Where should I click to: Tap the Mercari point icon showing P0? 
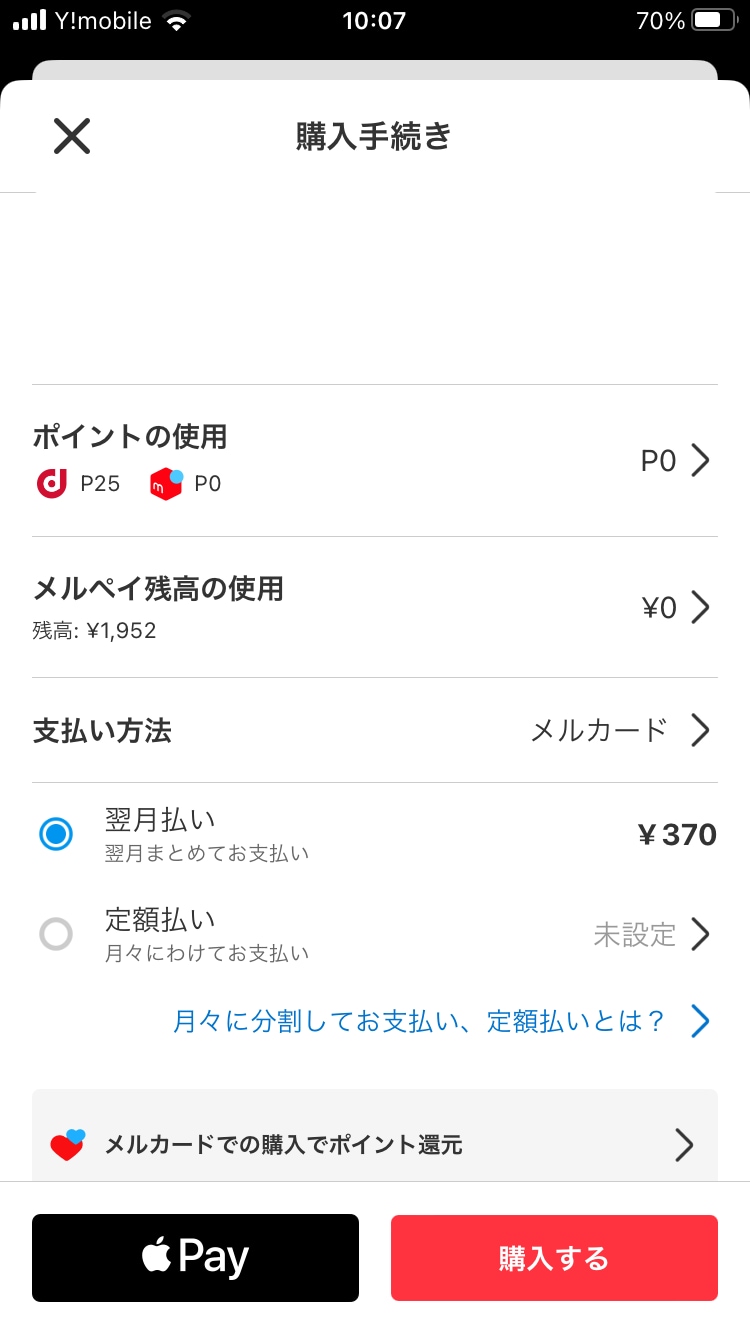(x=163, y=483)
